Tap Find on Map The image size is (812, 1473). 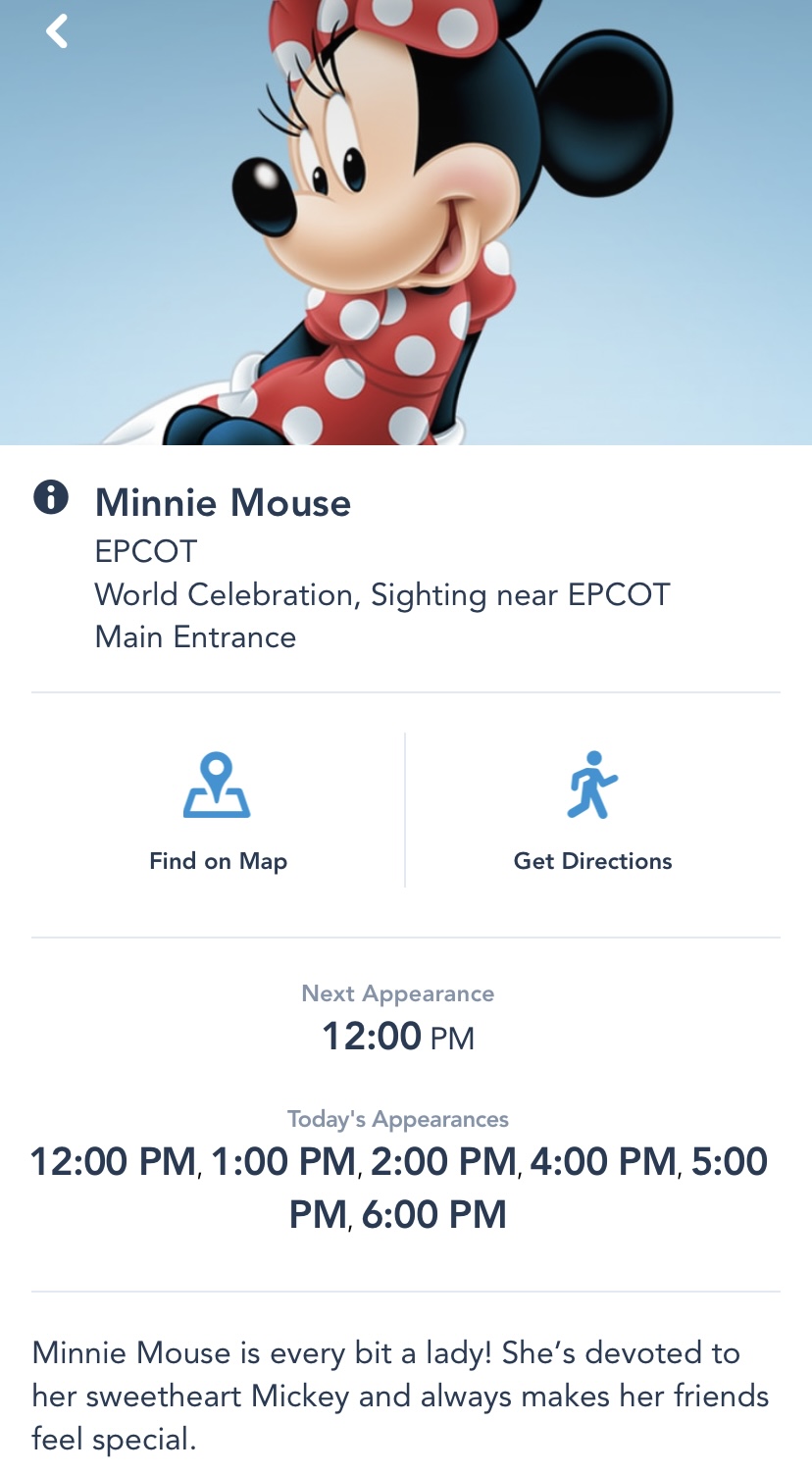[x=218, y=810]
